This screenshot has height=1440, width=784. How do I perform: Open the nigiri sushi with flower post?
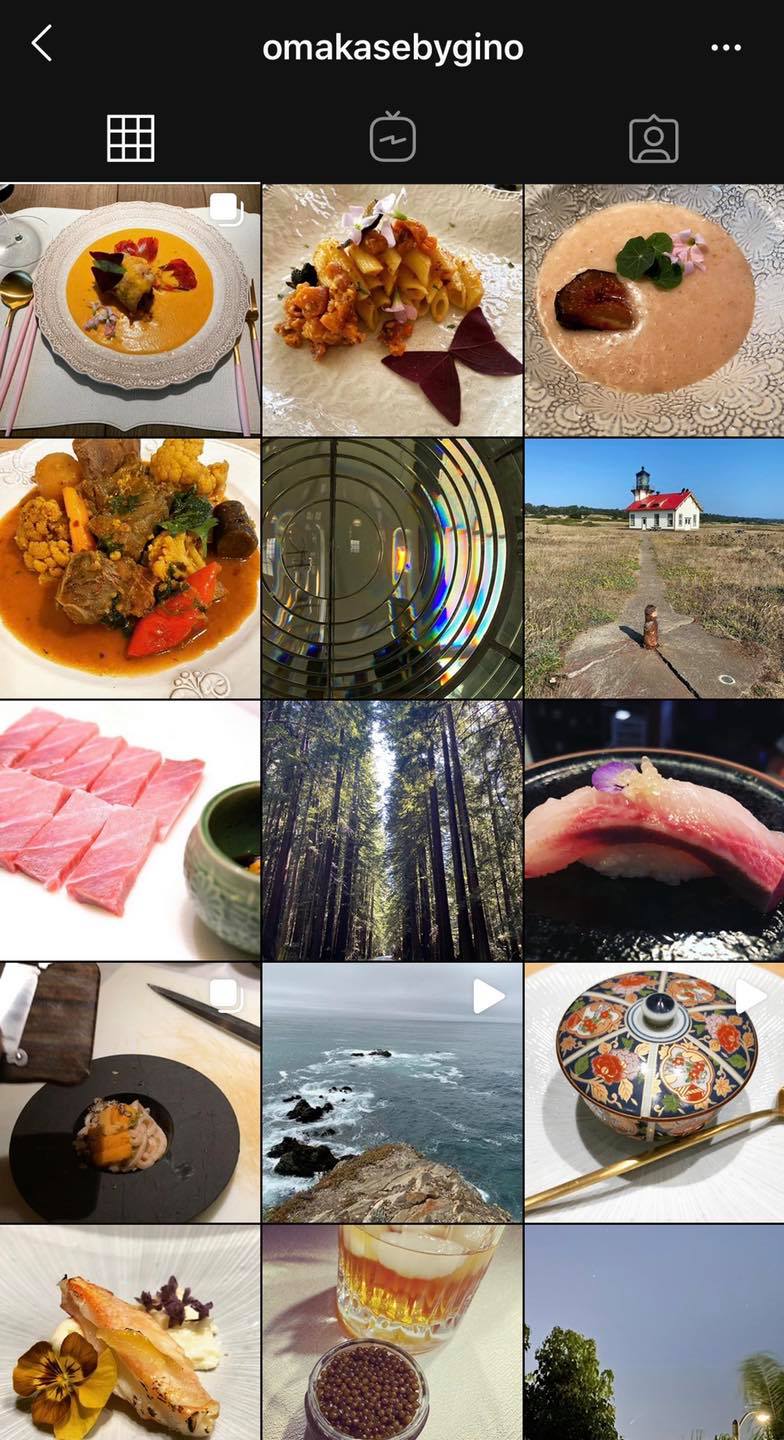(x=654, y=829)
